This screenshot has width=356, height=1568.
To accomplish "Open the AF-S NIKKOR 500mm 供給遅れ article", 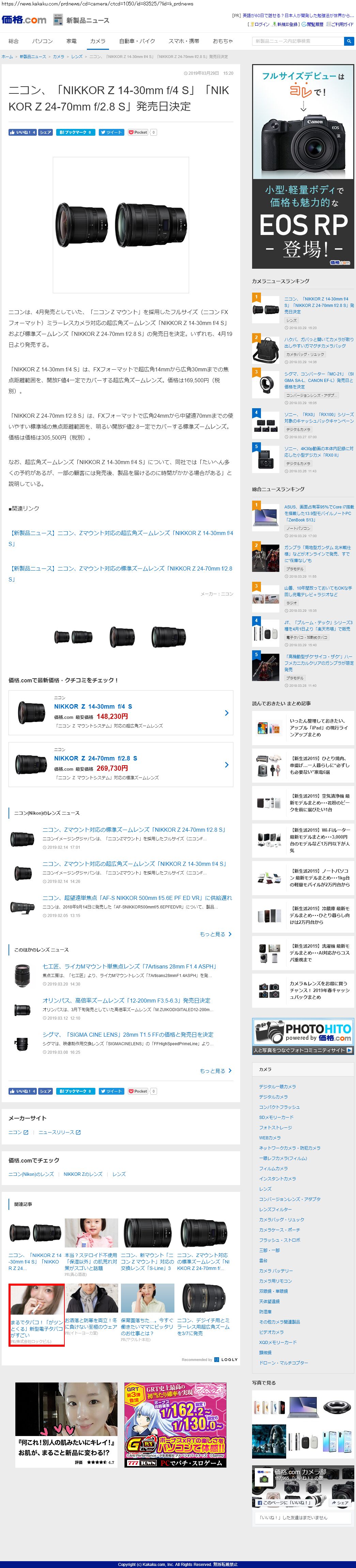I will tap(137, 898).
